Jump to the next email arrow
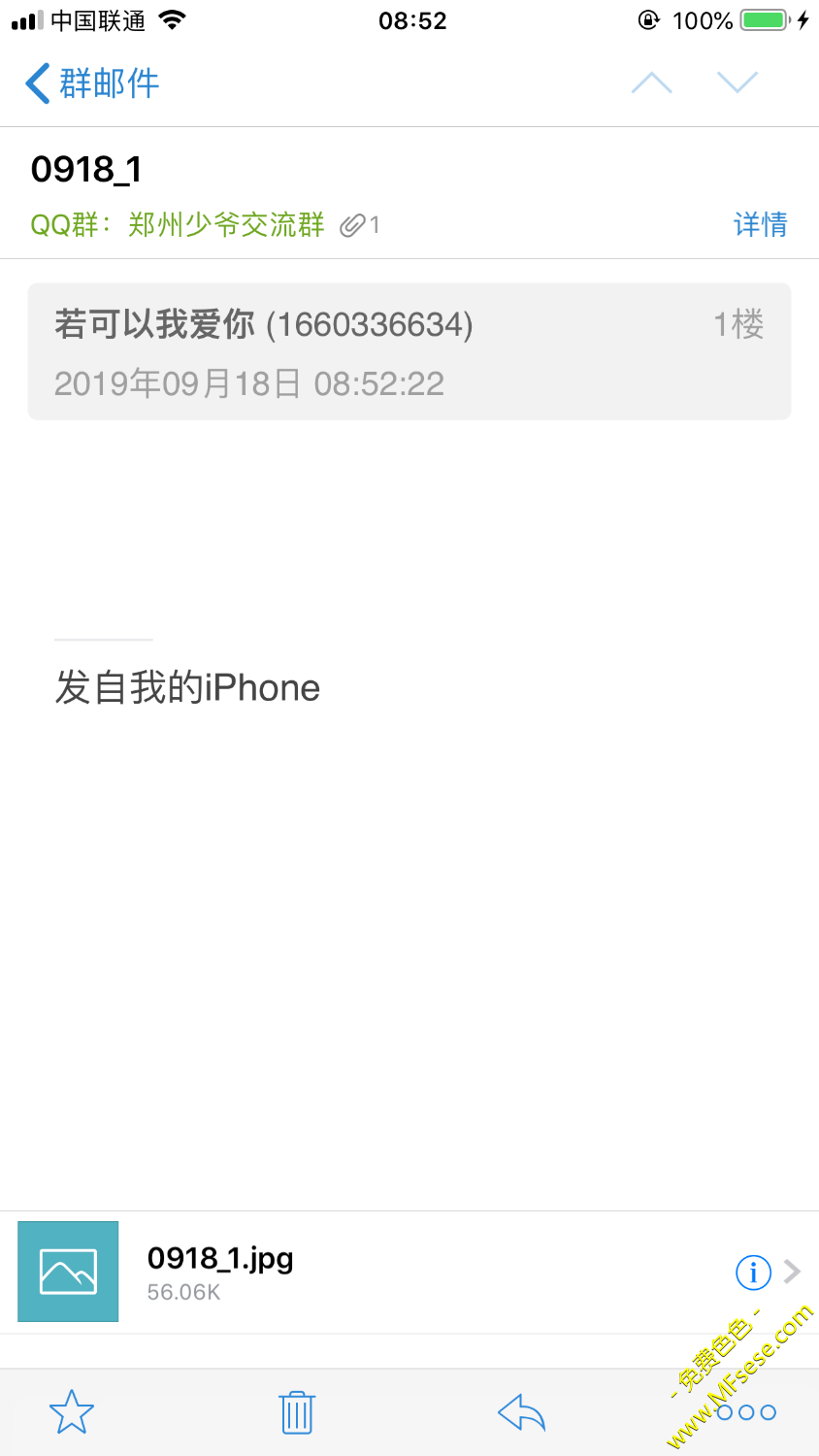819x1456 pixels. pos(737,83)
